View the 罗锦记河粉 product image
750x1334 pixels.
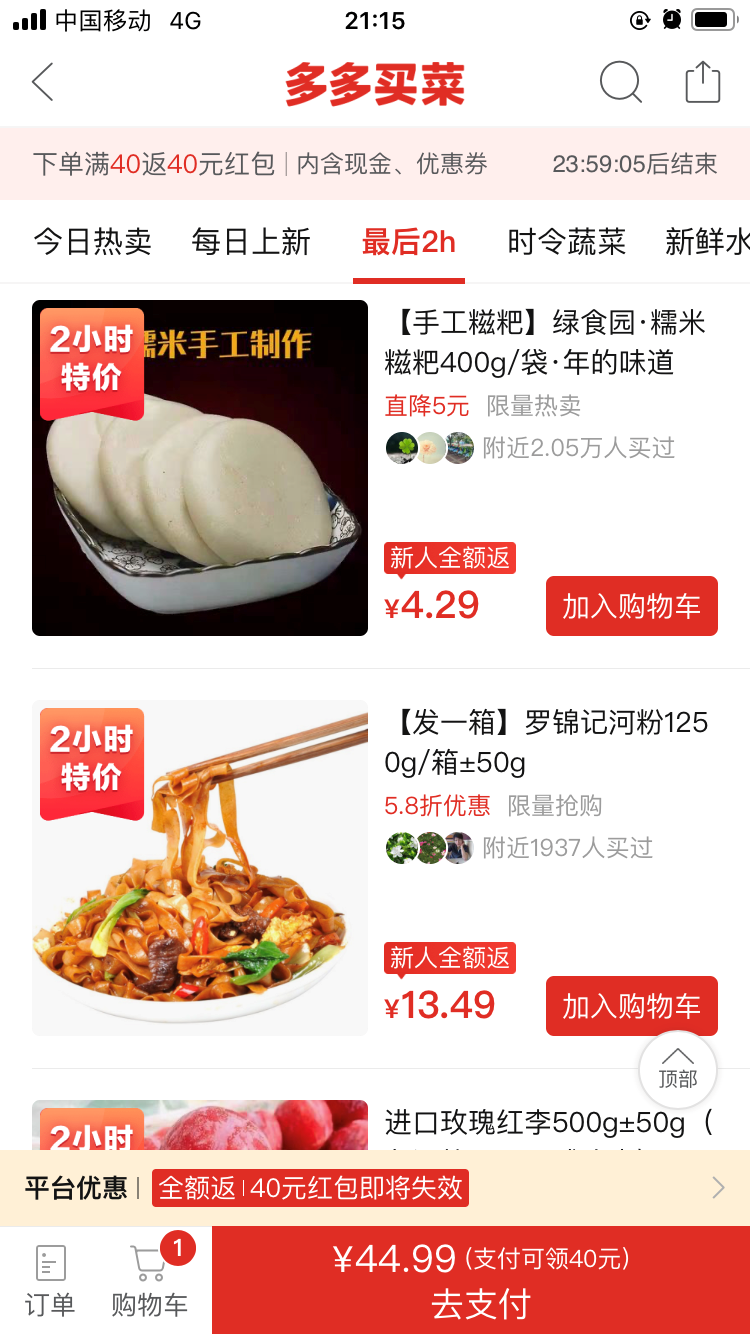(200, 868)
